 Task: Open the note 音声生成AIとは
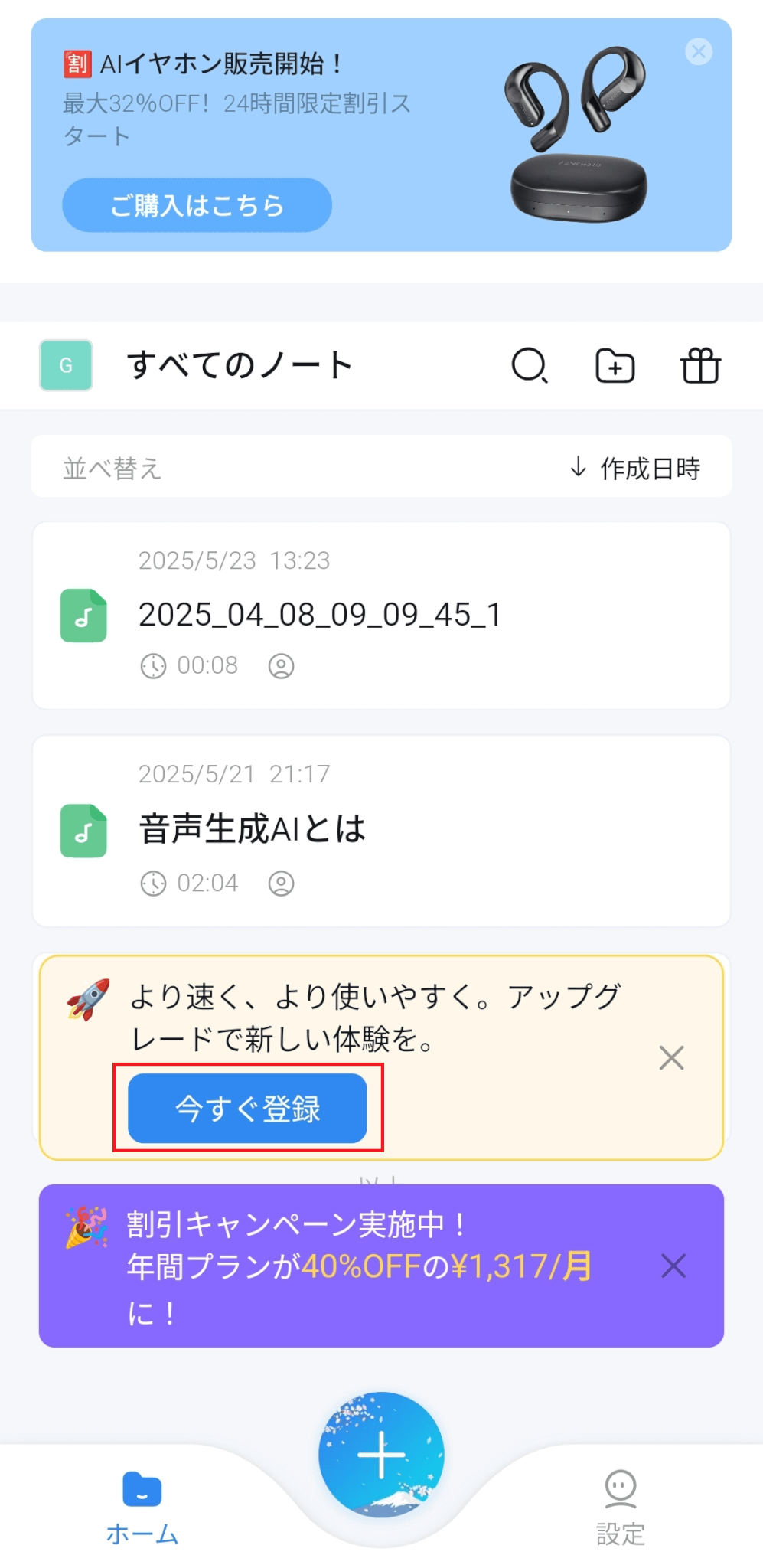pos(381,831)
